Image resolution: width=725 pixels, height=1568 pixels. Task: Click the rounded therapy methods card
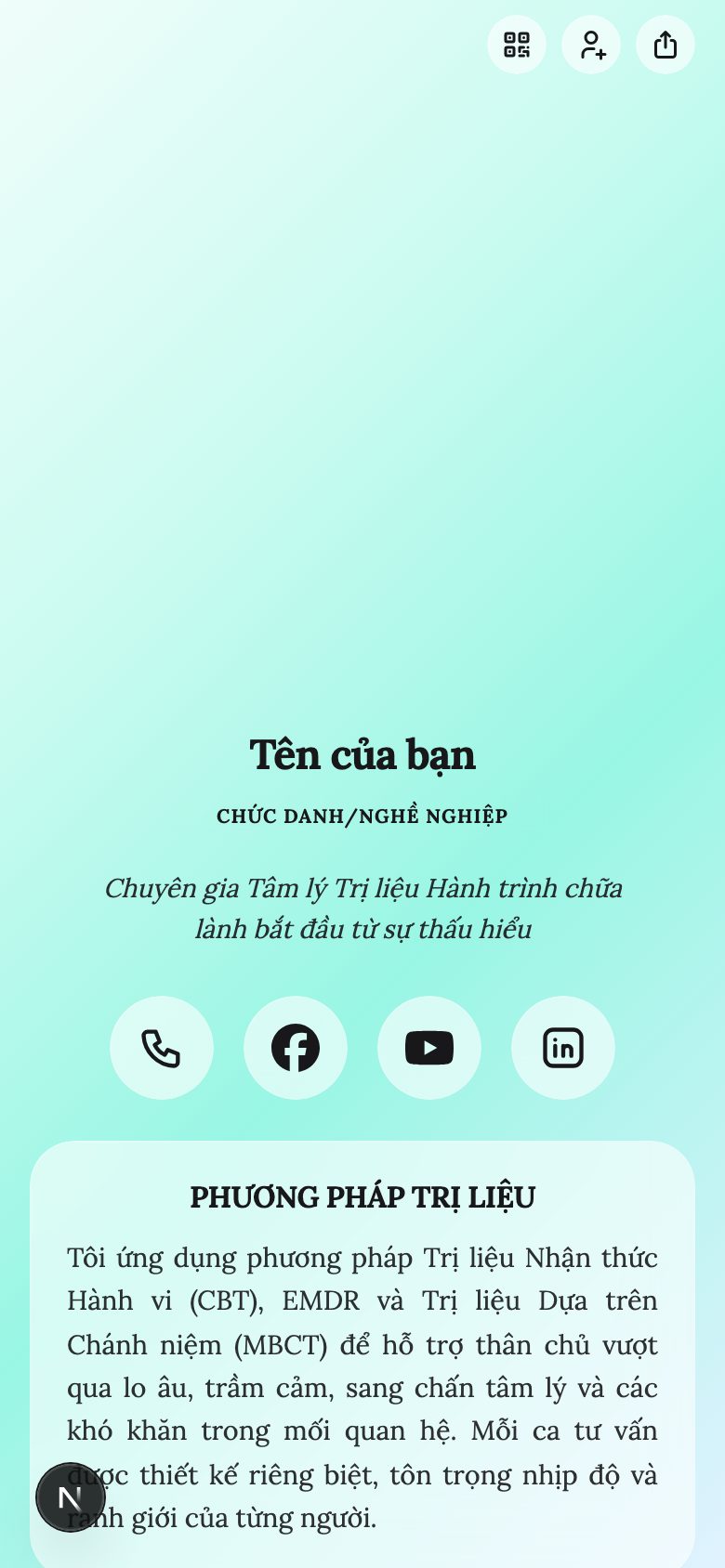point(362,1347)
